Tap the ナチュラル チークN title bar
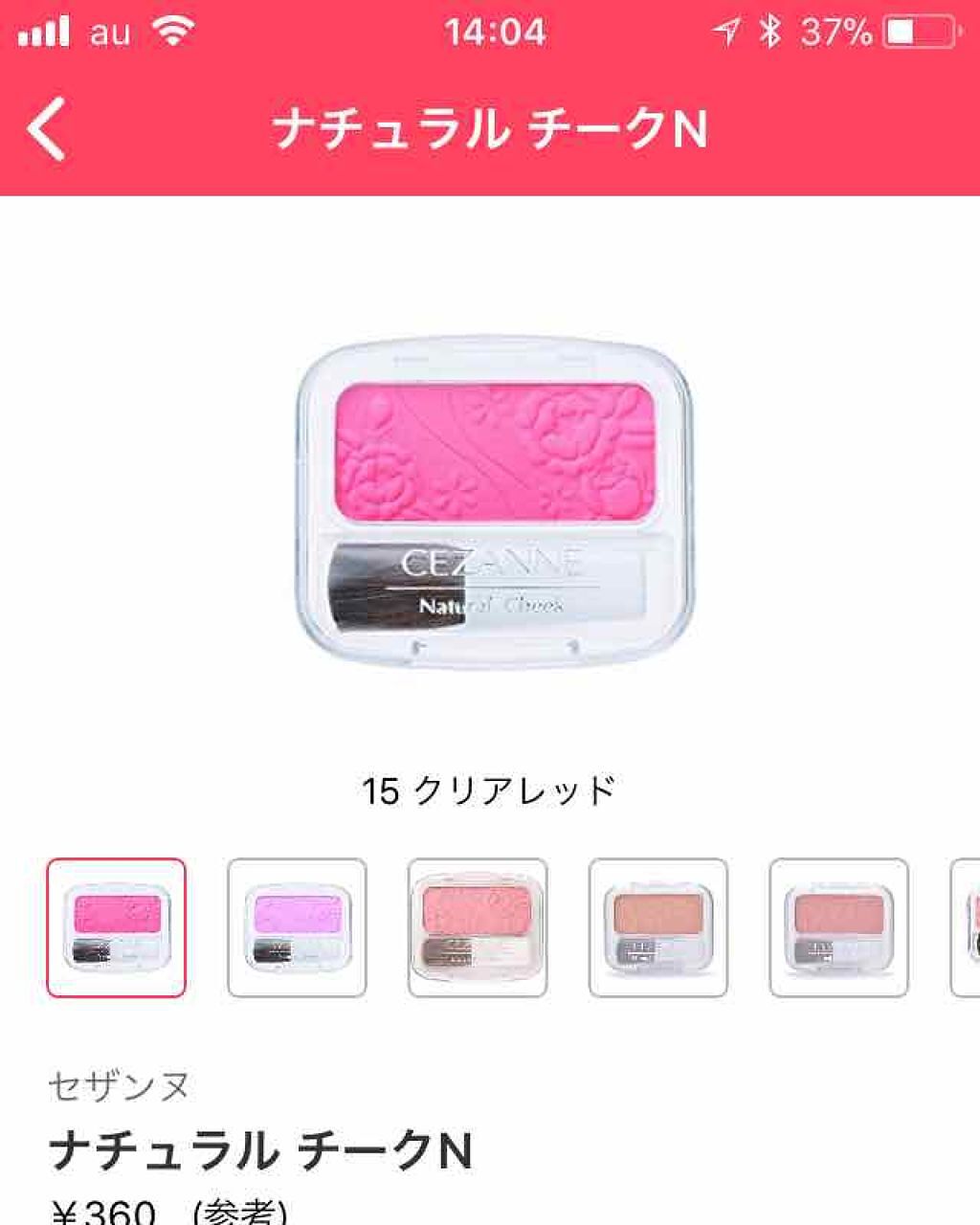This screenshot has width=980, height=1225. (x=490, y=129)
